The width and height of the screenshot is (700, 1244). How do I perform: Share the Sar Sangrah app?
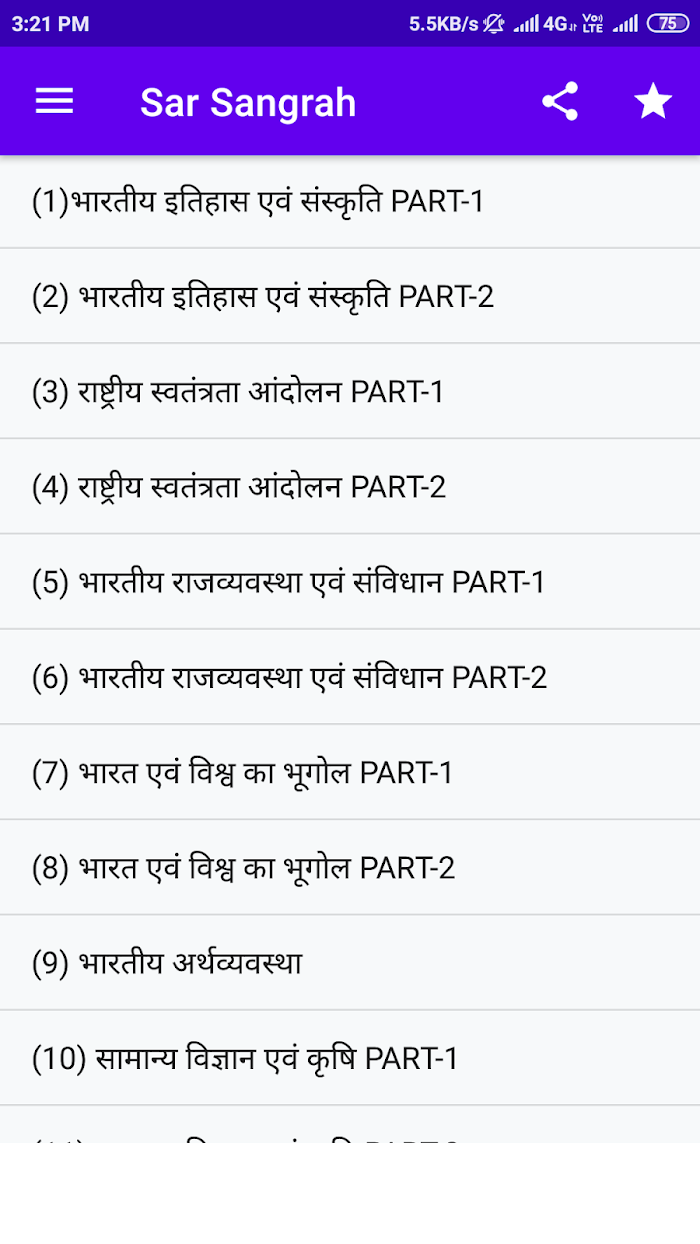[560, 101]
